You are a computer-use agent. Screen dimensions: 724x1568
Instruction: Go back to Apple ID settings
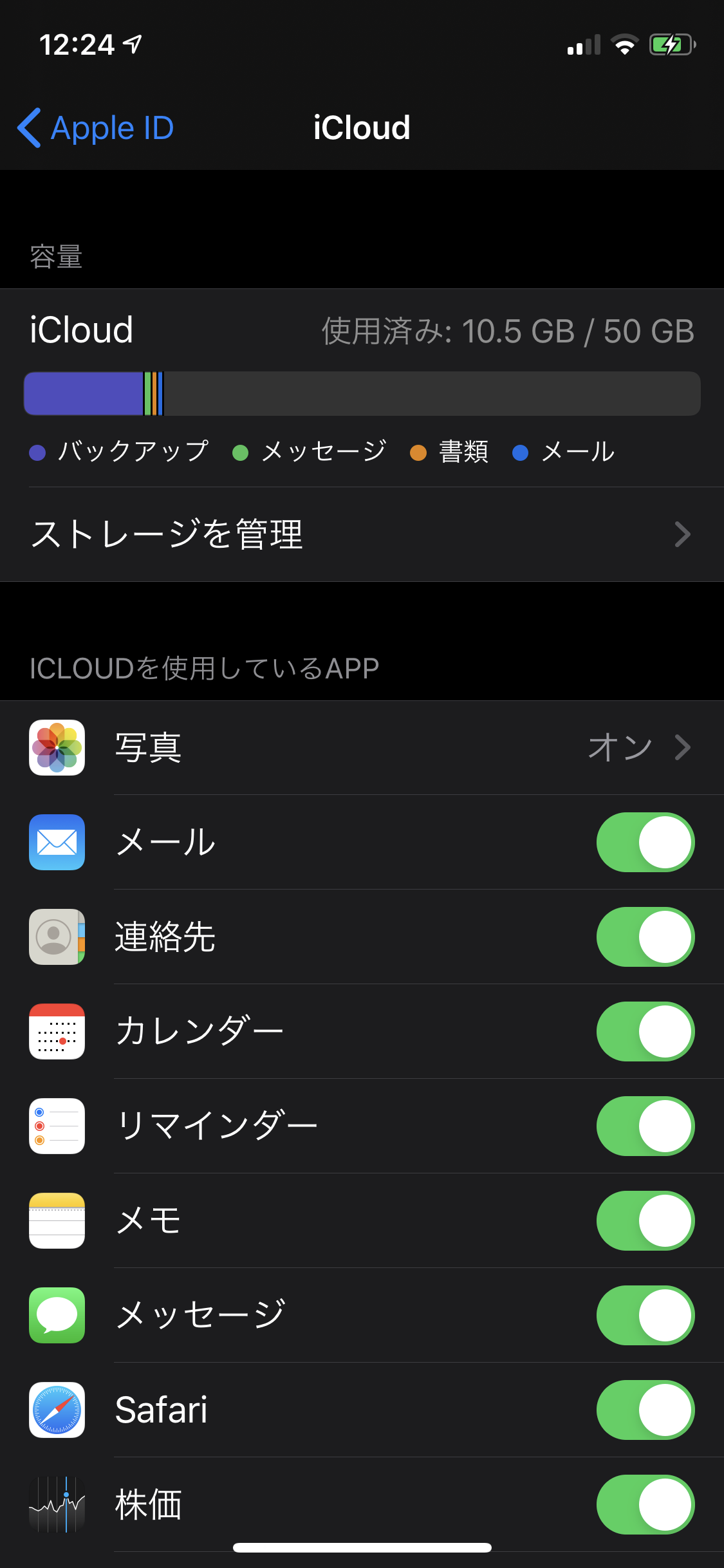click(x=95, y=127)
